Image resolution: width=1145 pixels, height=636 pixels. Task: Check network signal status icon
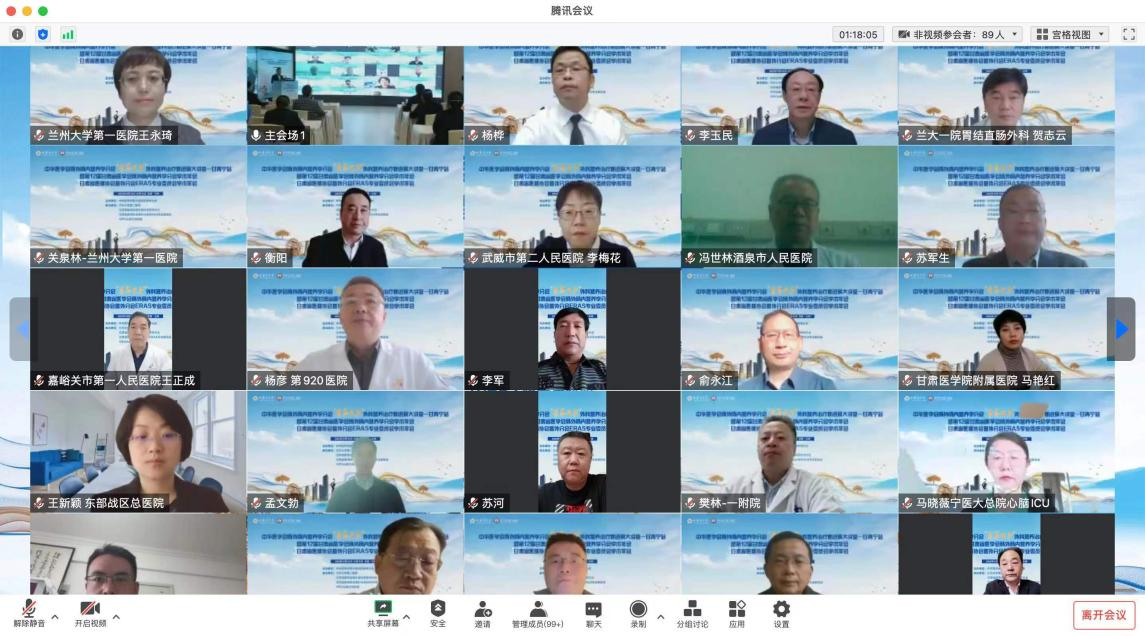click(68, 34)
